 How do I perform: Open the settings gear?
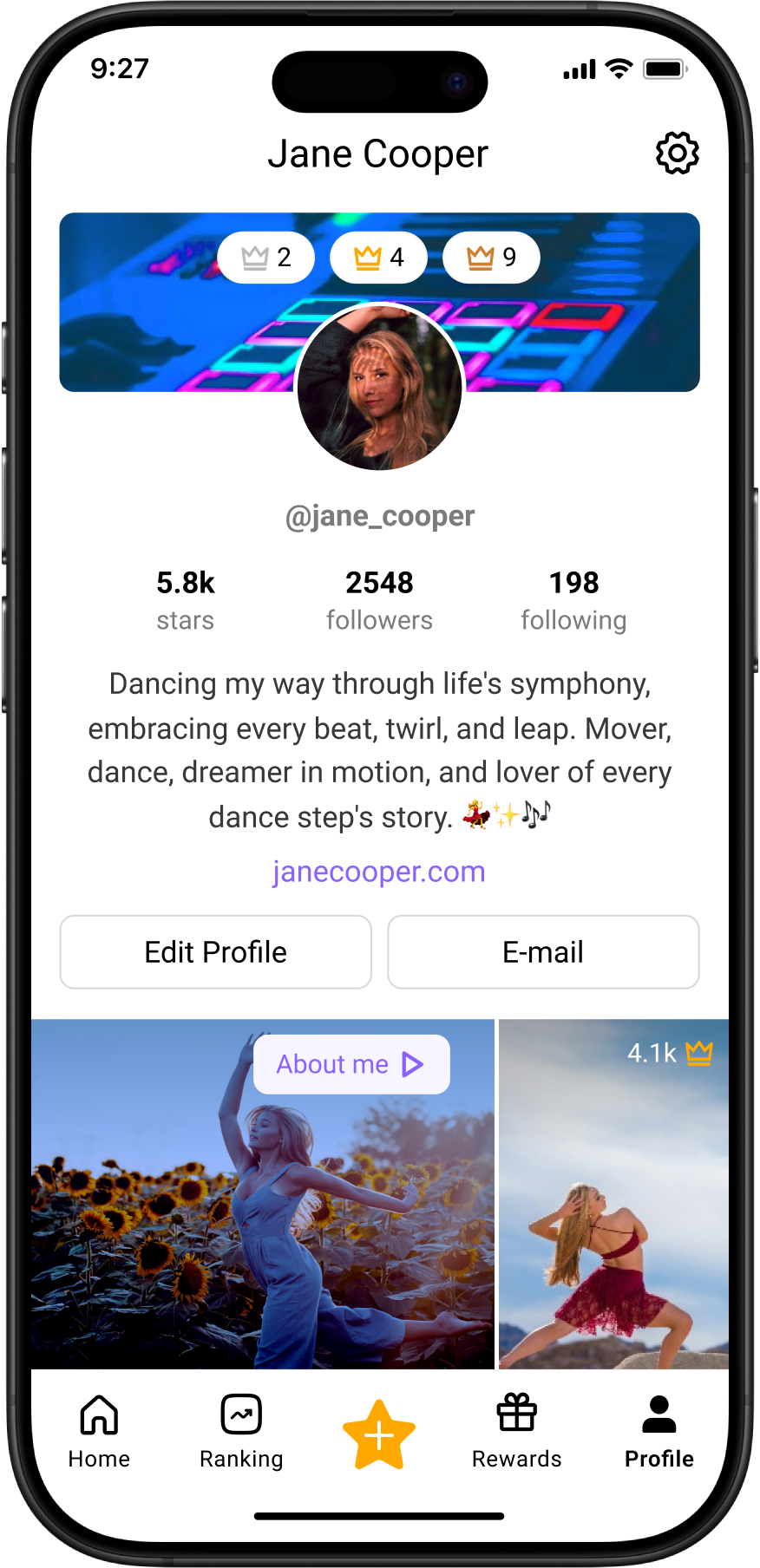(677, 154)
